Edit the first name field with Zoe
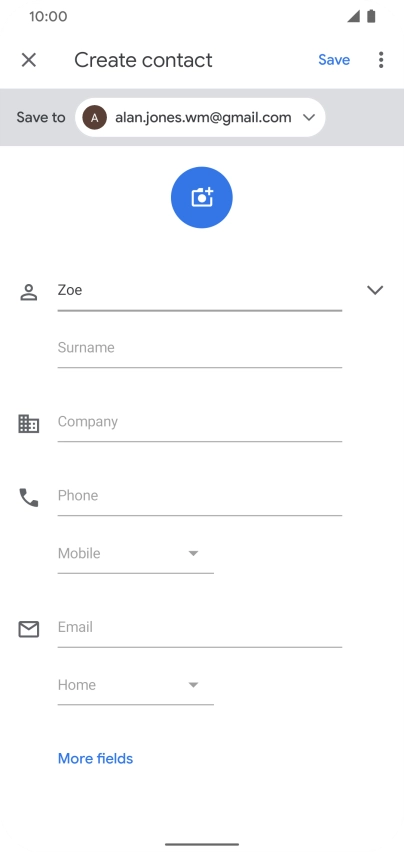This screenshot has width=404, height=852. pos(200,290)
